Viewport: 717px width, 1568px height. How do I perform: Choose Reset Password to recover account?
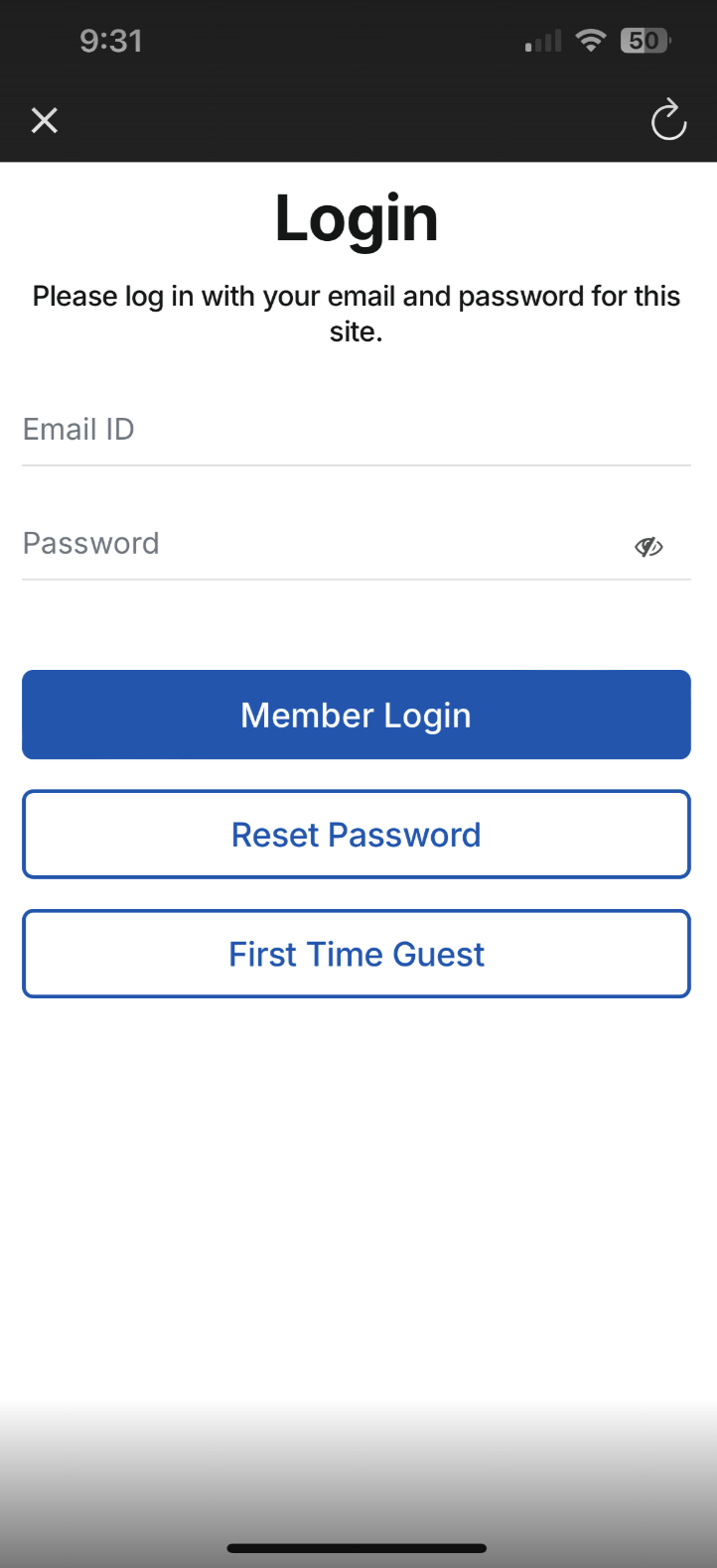356,834
